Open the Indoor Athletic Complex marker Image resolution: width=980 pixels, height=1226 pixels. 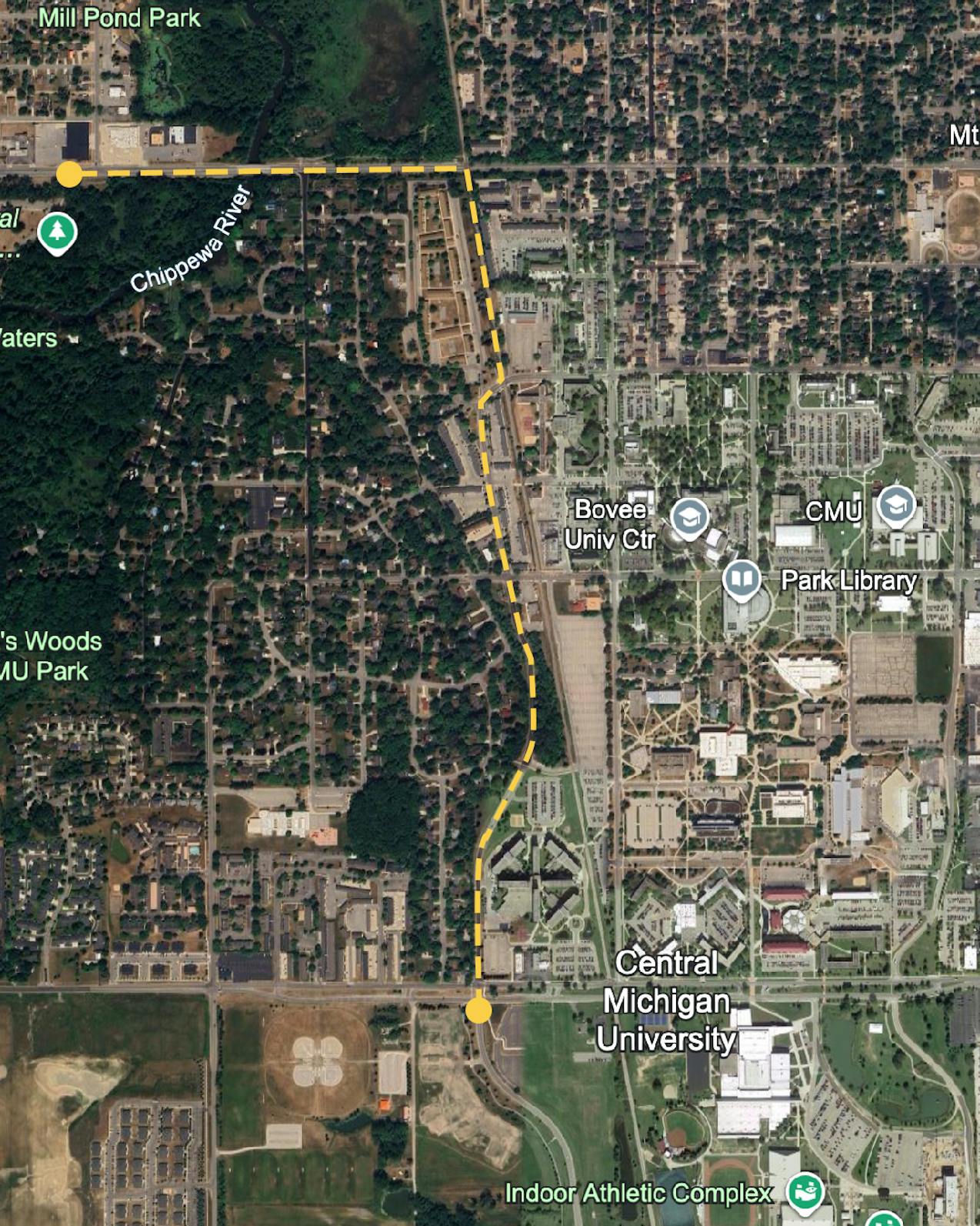(805, 1191)
